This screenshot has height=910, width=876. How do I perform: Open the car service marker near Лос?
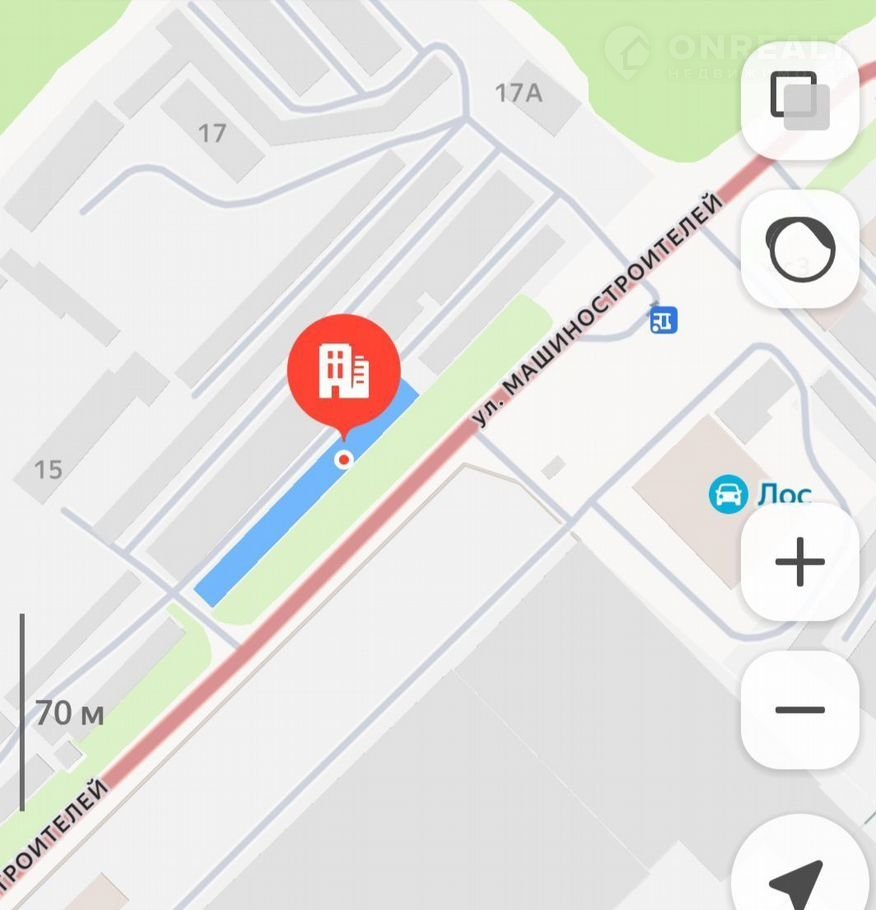pyautogui.click(x=728, y=494)
